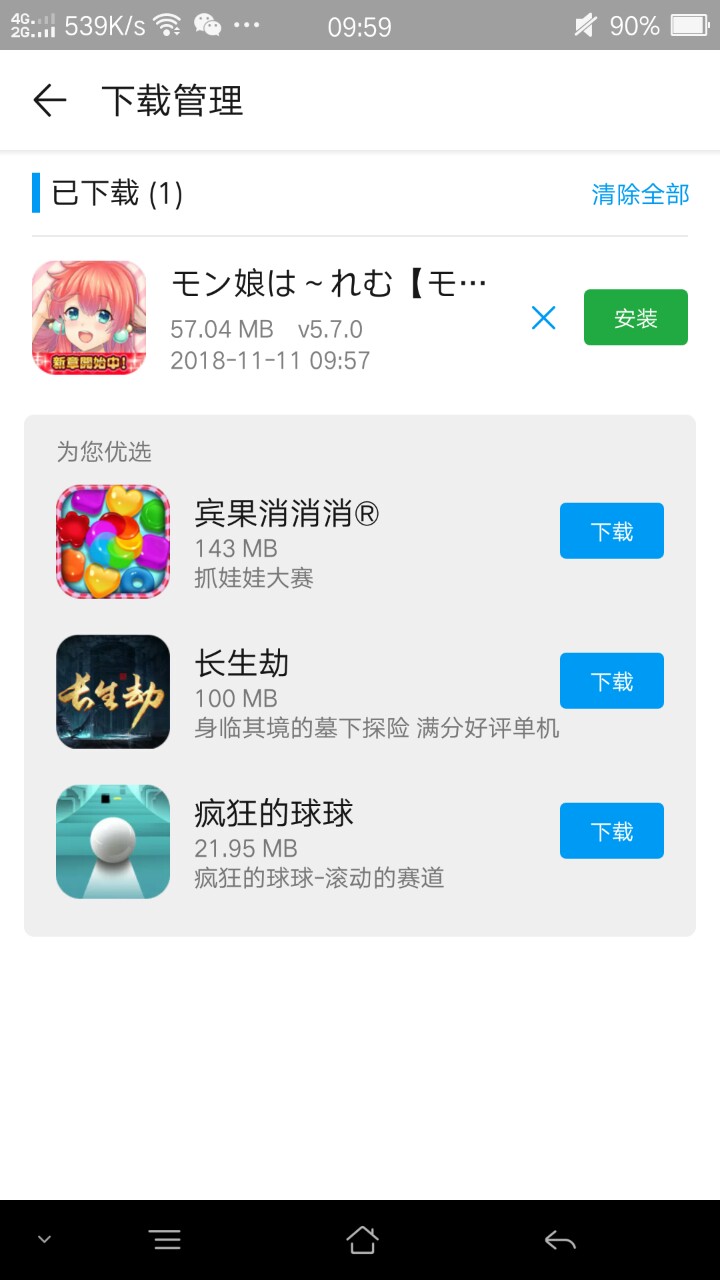Go to the phone's home screen
The width and height of the screenshot is (720, 1280).
click(361, 1240)
